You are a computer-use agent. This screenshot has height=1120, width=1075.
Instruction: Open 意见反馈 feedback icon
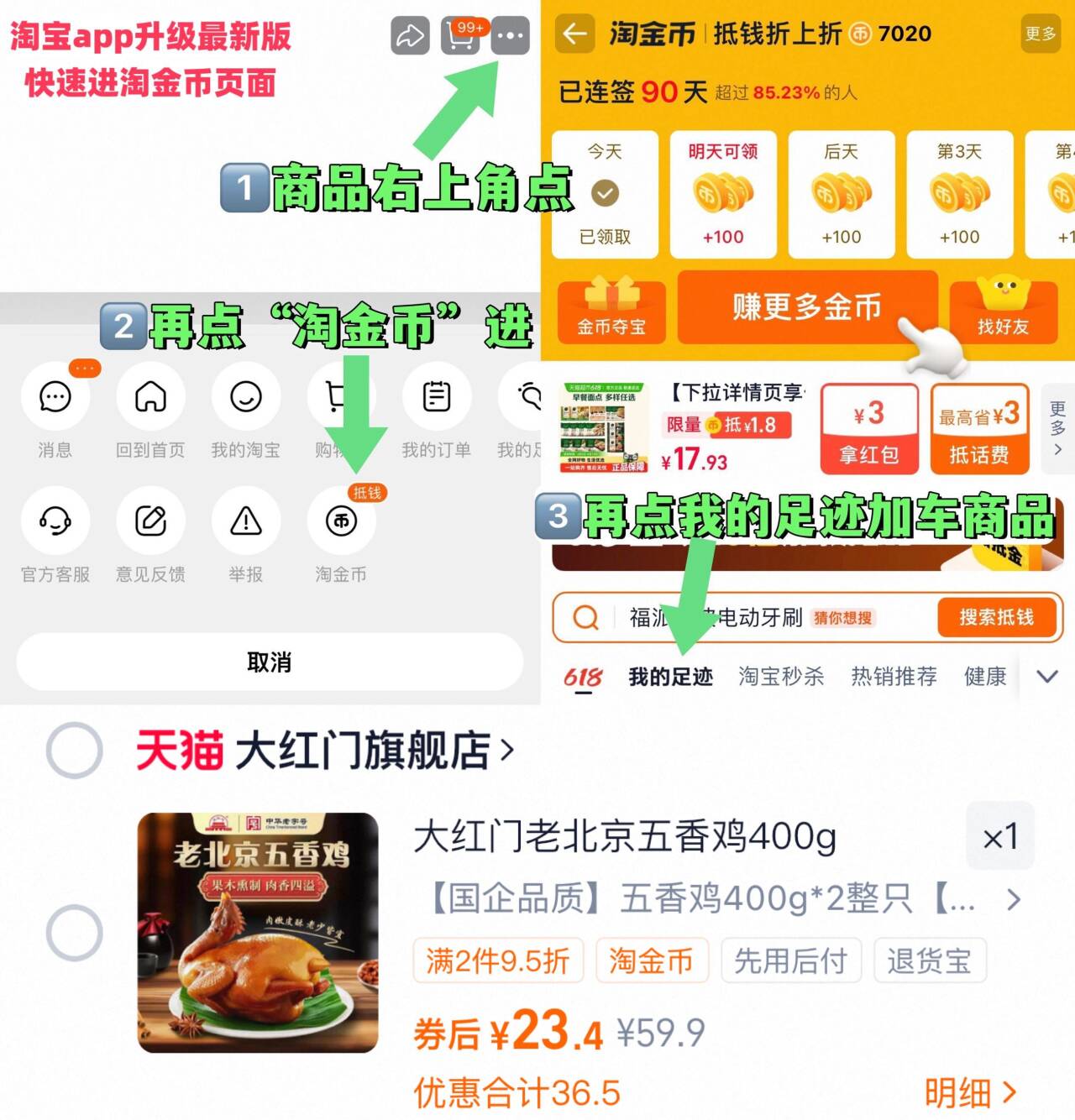pos(149,522)
